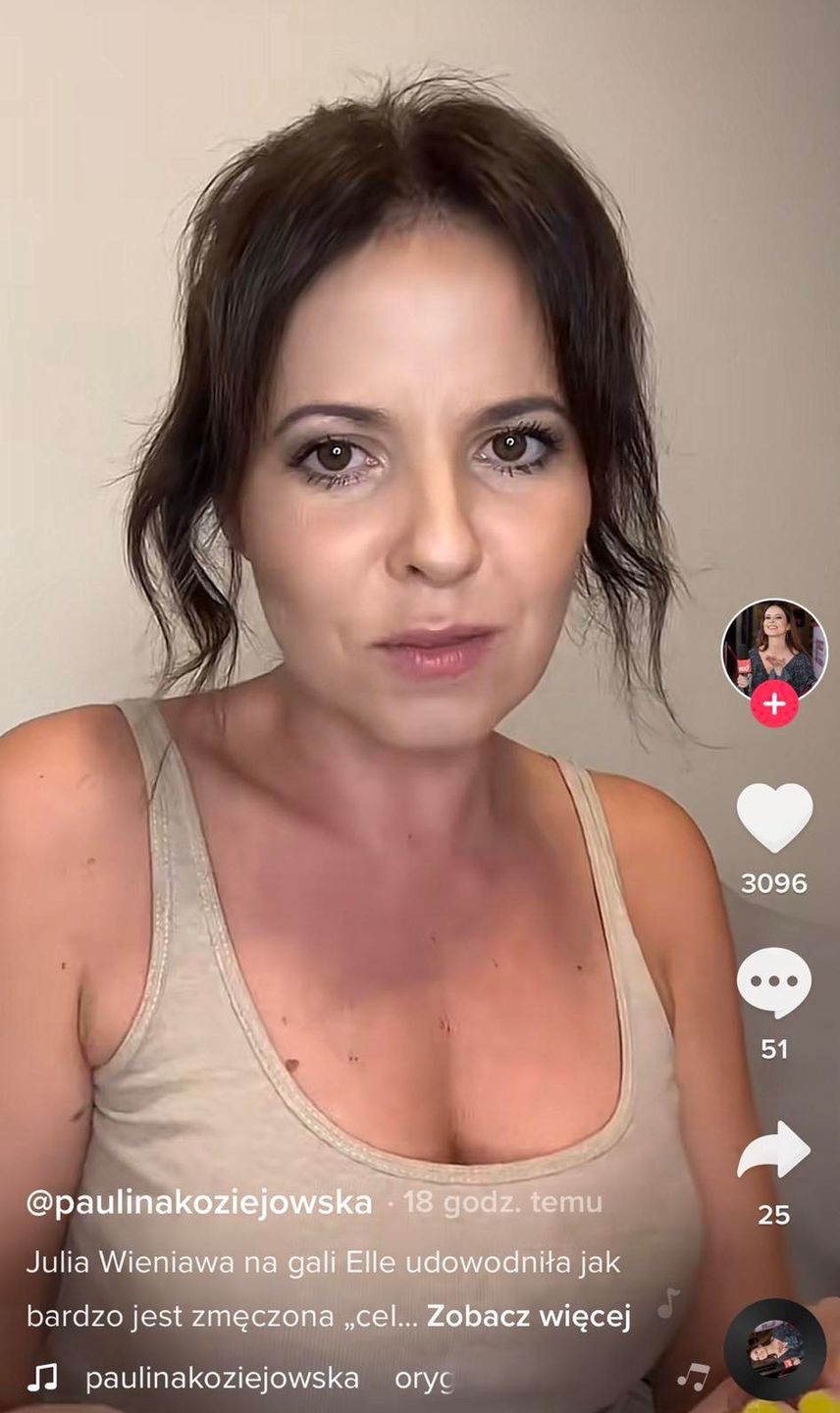Share this video via the arrow
The image size is (840, 1413).
(x=774, y=1149)
